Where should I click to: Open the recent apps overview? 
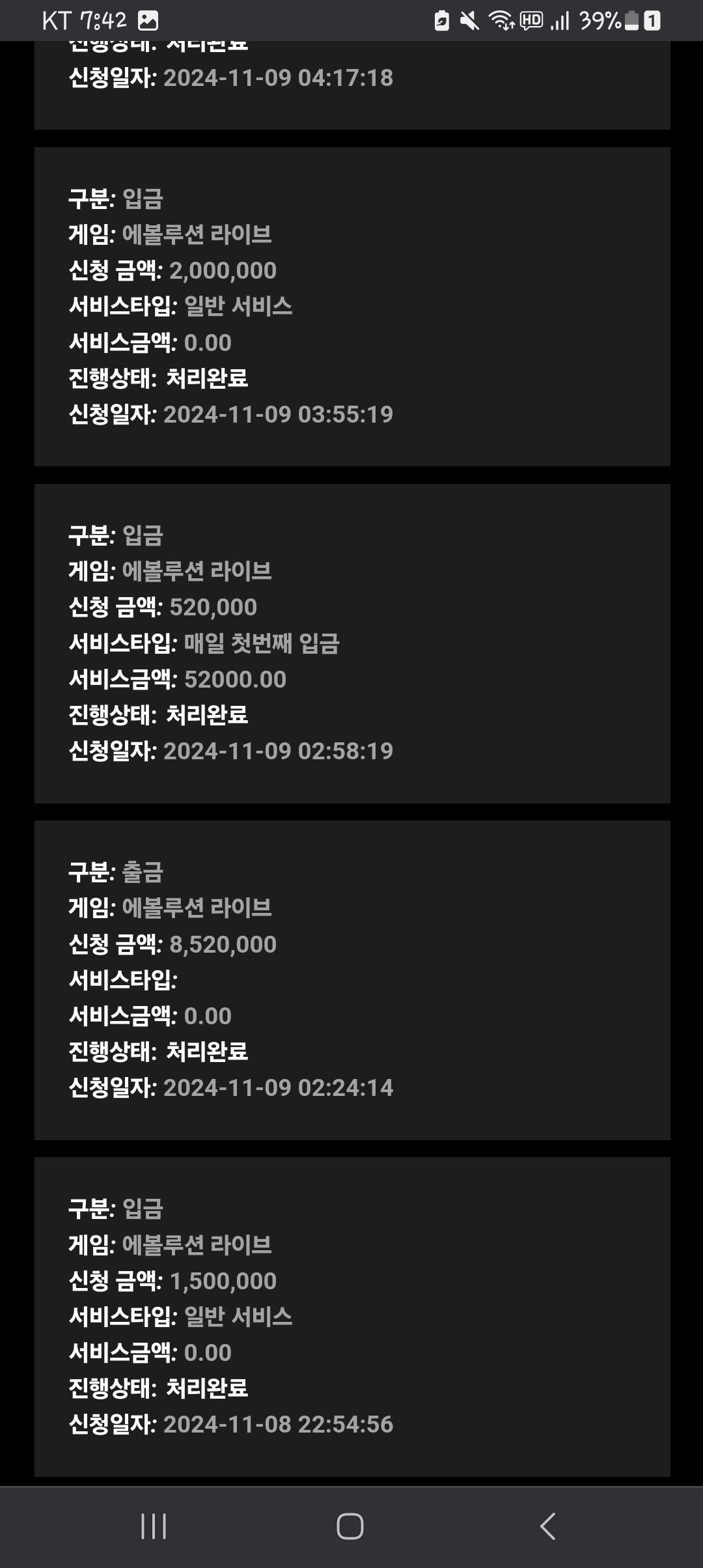point(154,1526)
